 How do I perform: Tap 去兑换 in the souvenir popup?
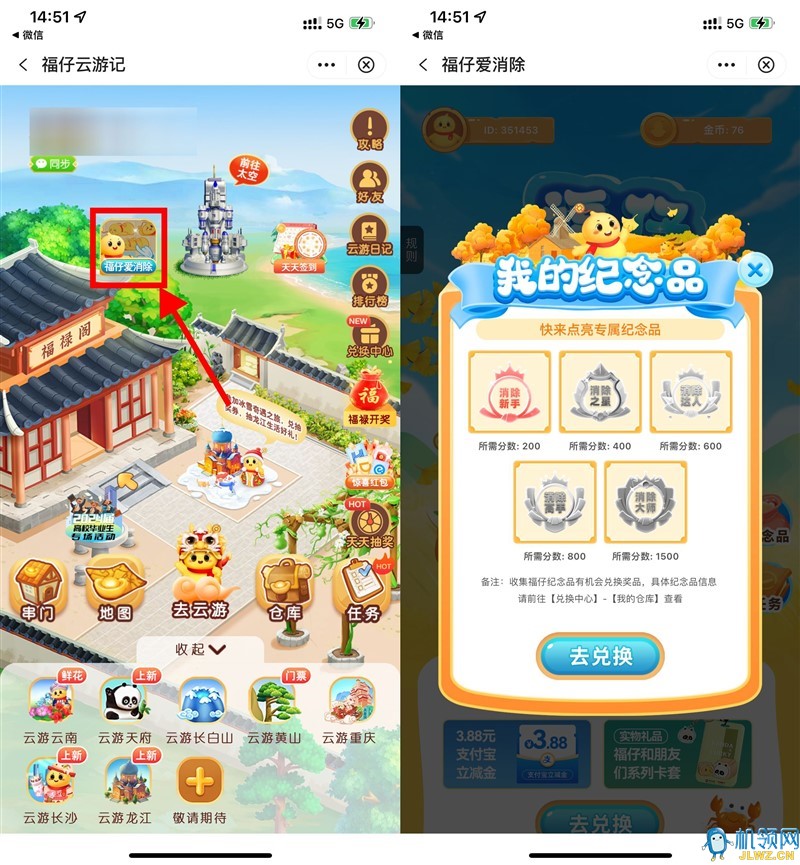click(600, 657)
